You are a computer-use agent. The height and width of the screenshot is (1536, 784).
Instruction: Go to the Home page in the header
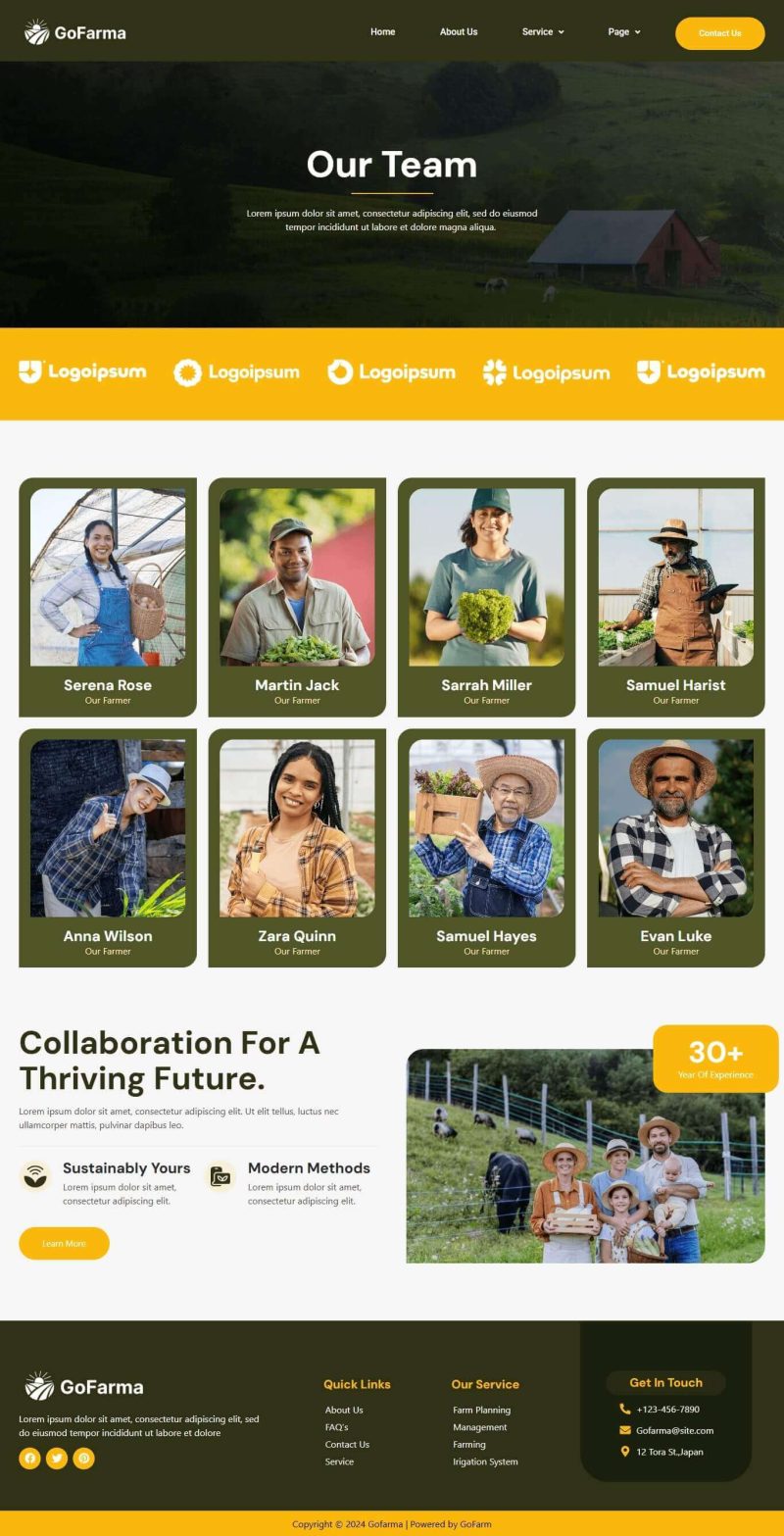382,32
